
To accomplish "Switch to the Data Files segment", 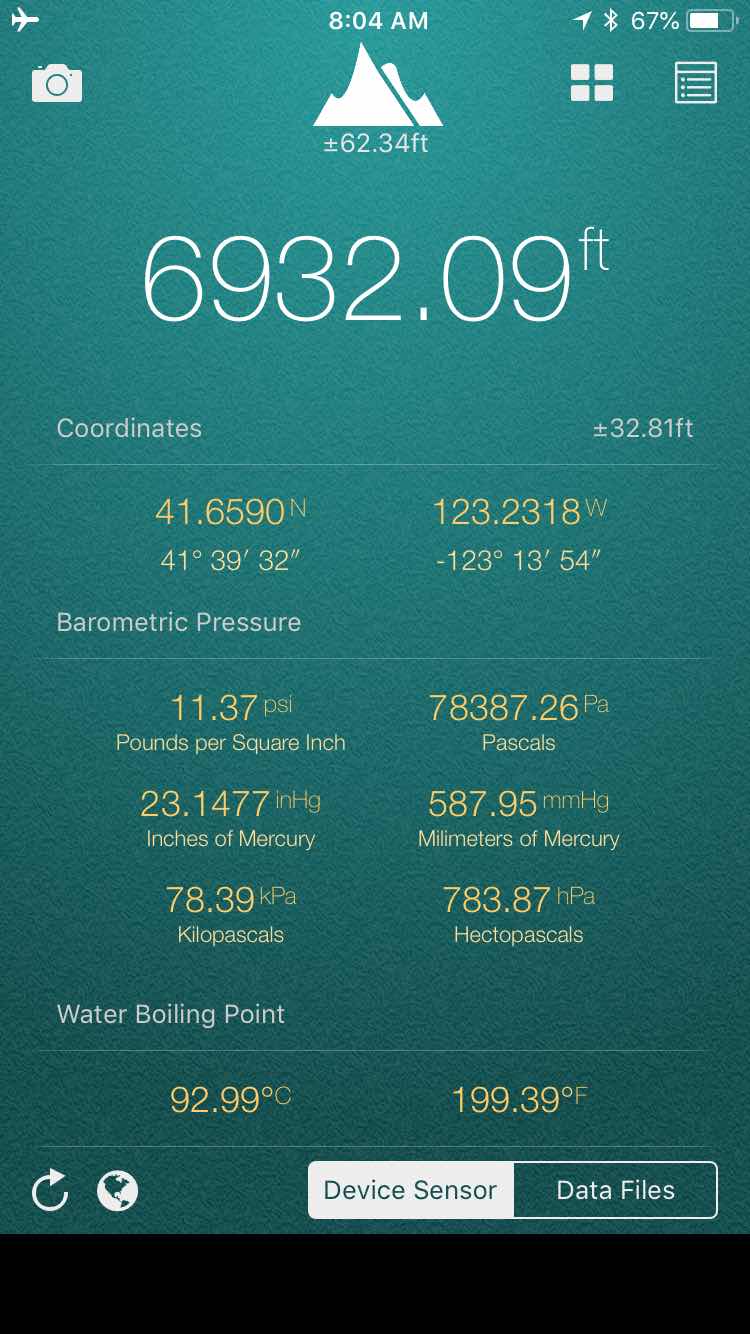I will click(615, 1190).
